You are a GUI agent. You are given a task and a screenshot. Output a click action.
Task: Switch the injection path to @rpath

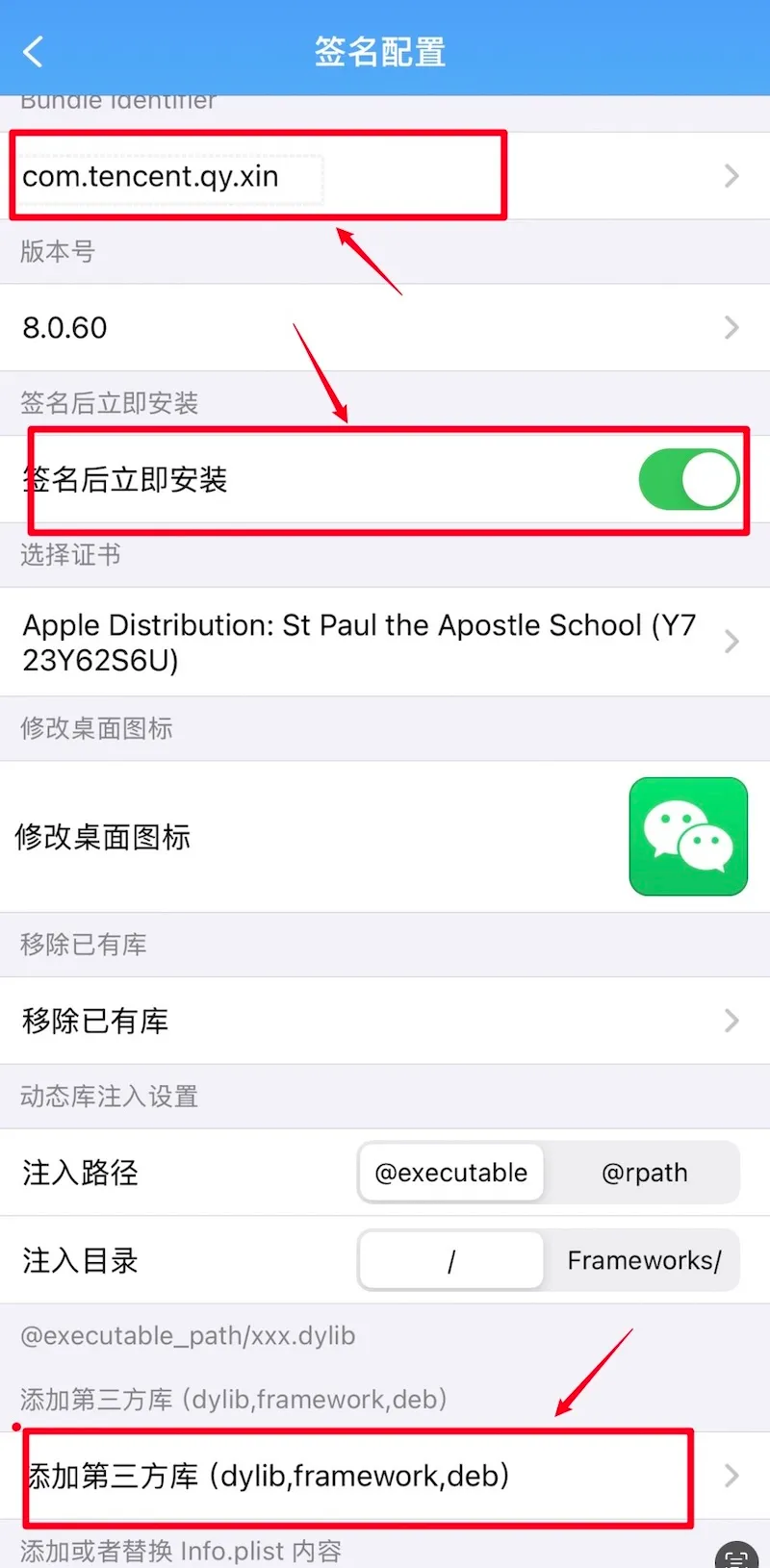tap(644, 1173)
